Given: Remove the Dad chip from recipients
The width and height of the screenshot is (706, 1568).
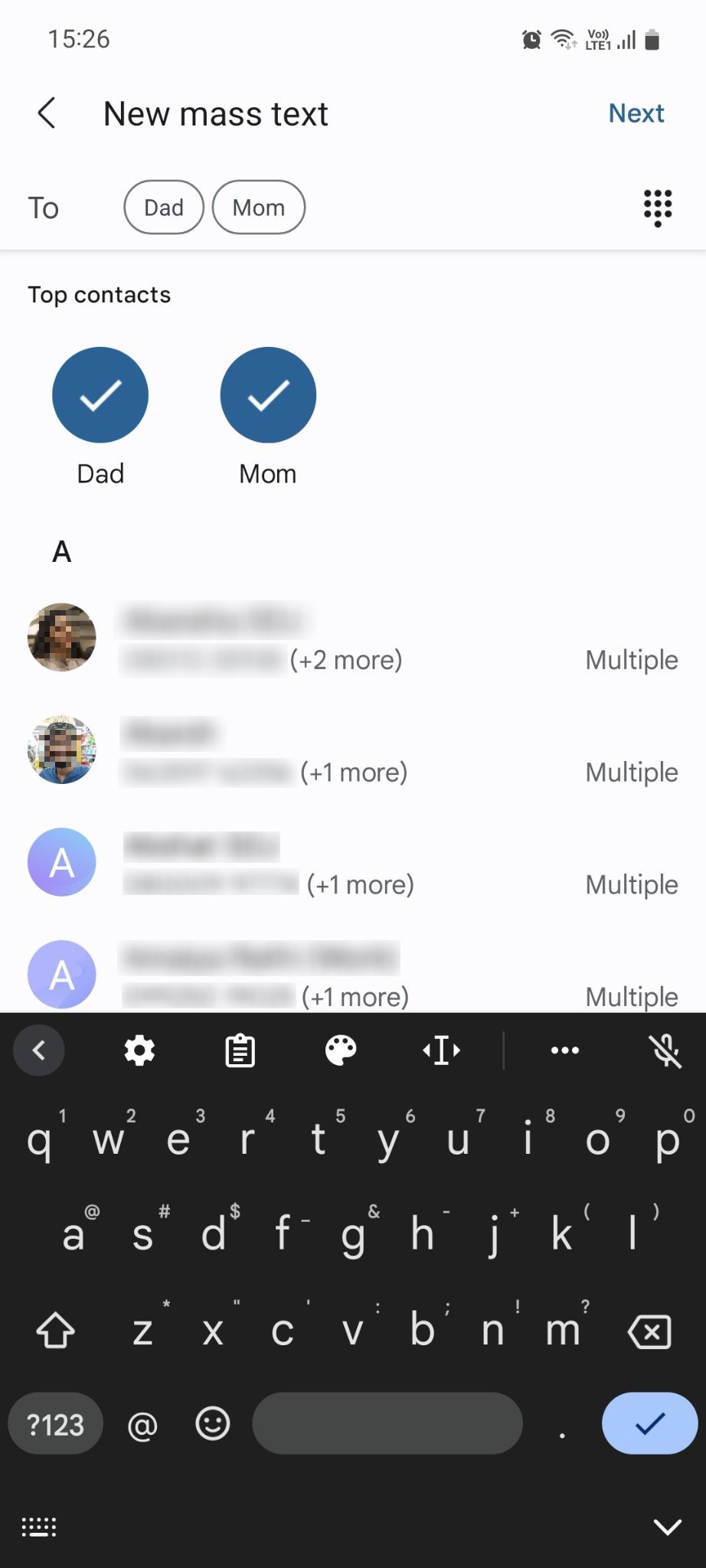Looking at the screenshot, I should 164,207.
